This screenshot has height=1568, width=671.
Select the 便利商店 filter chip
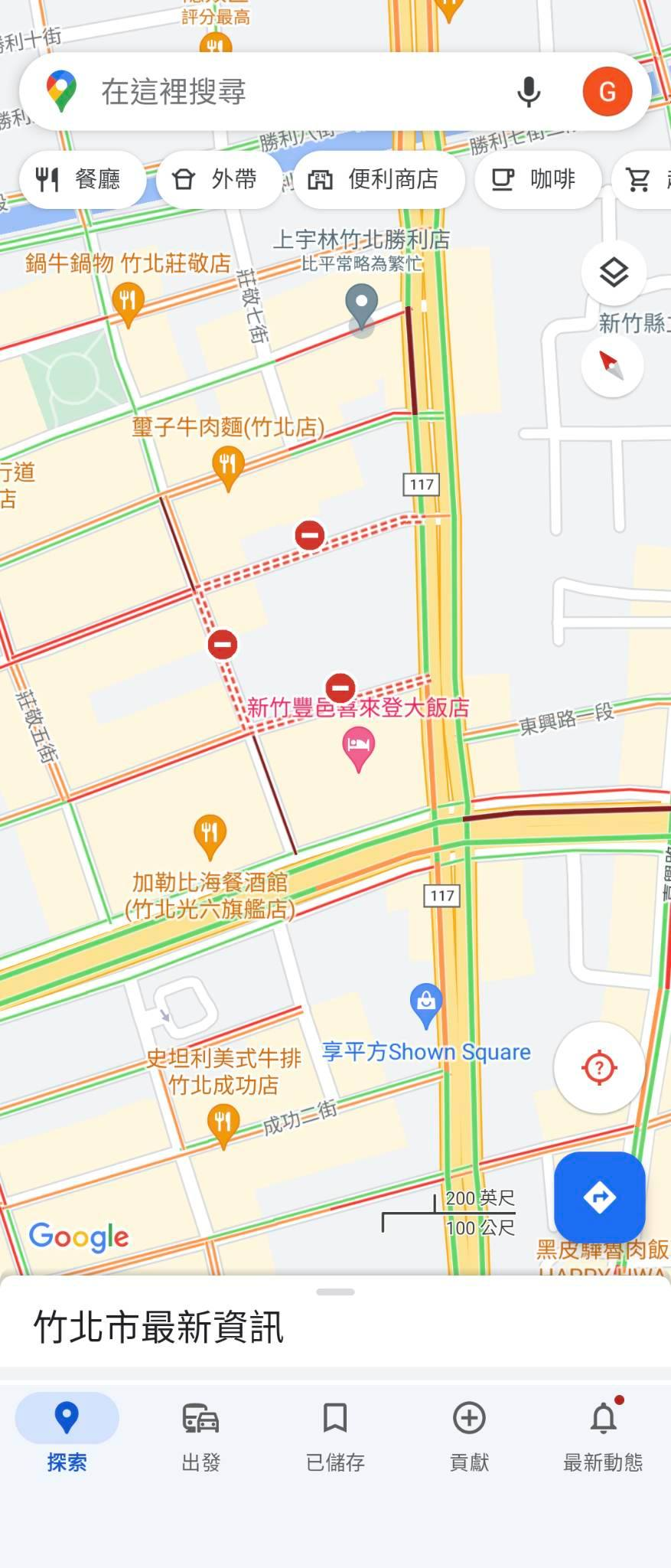378,180
